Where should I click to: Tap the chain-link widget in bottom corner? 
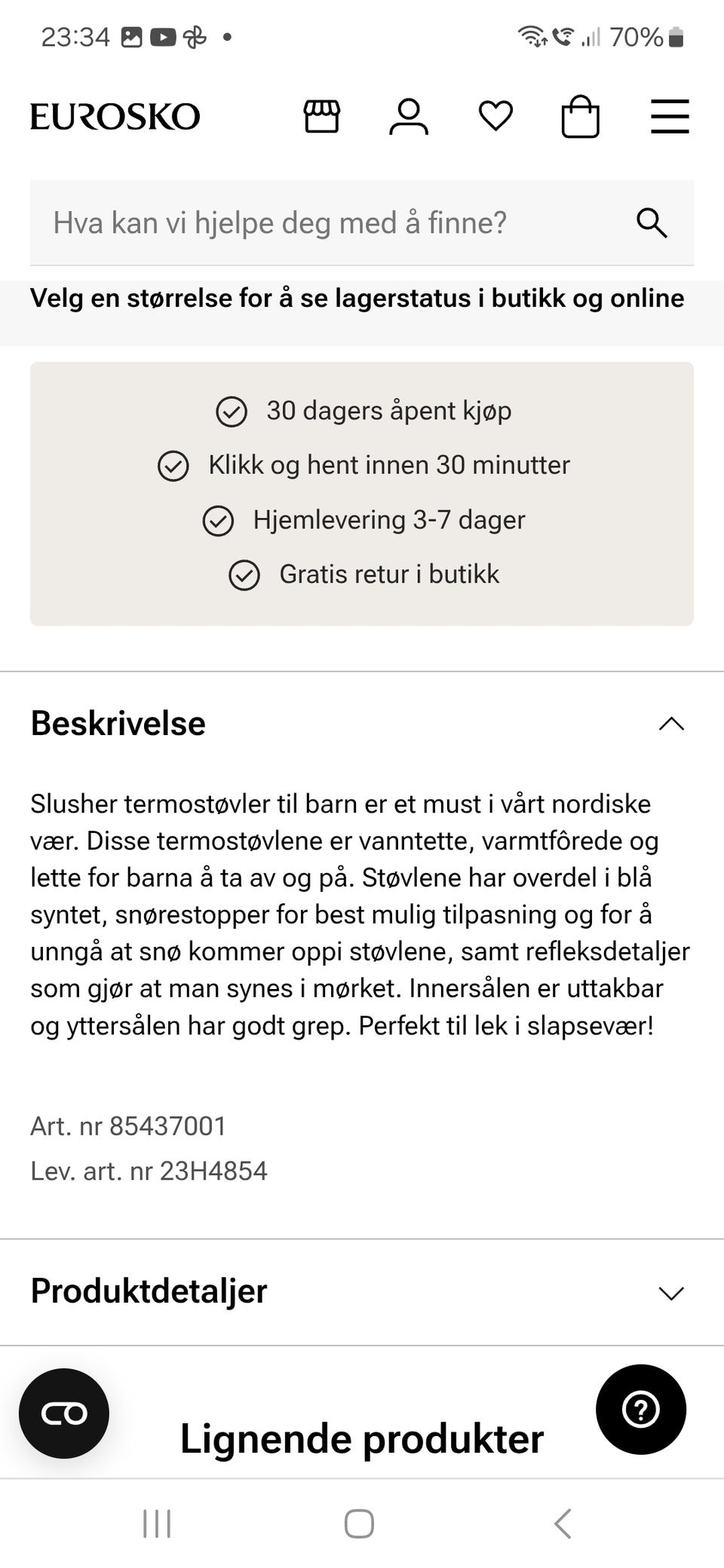pos(63,1413)
